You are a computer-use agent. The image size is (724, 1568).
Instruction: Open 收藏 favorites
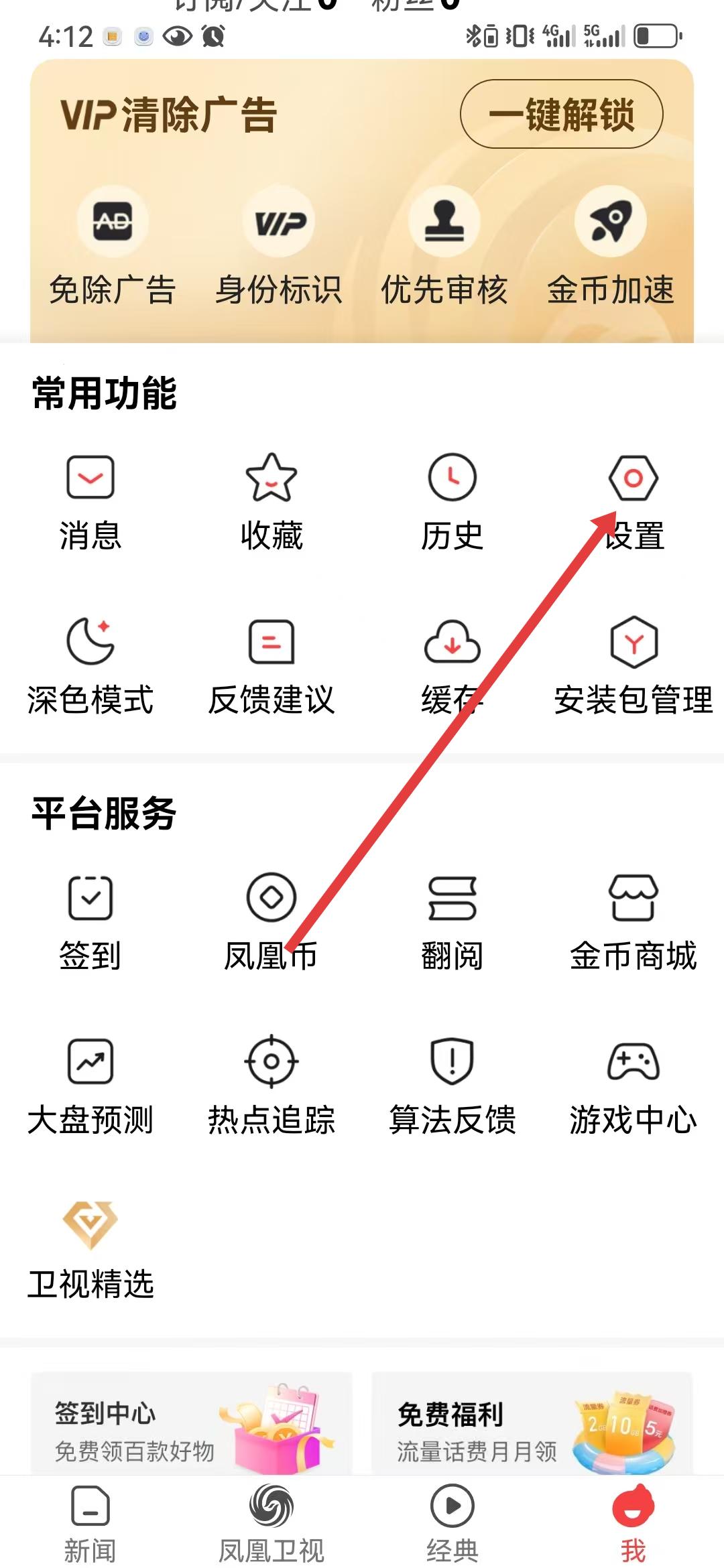[271, 499]
